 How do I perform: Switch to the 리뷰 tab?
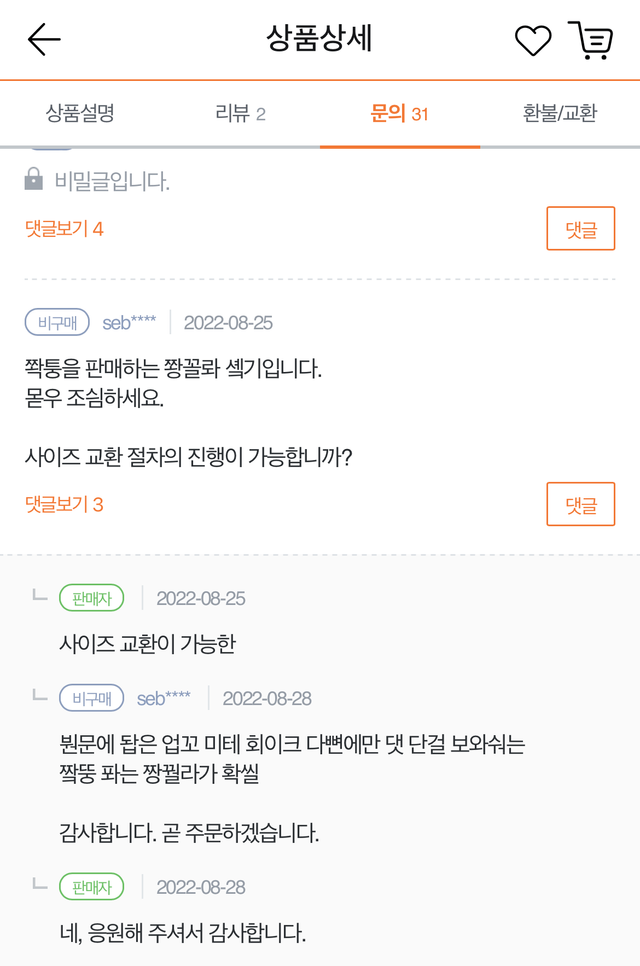[240, 113]
